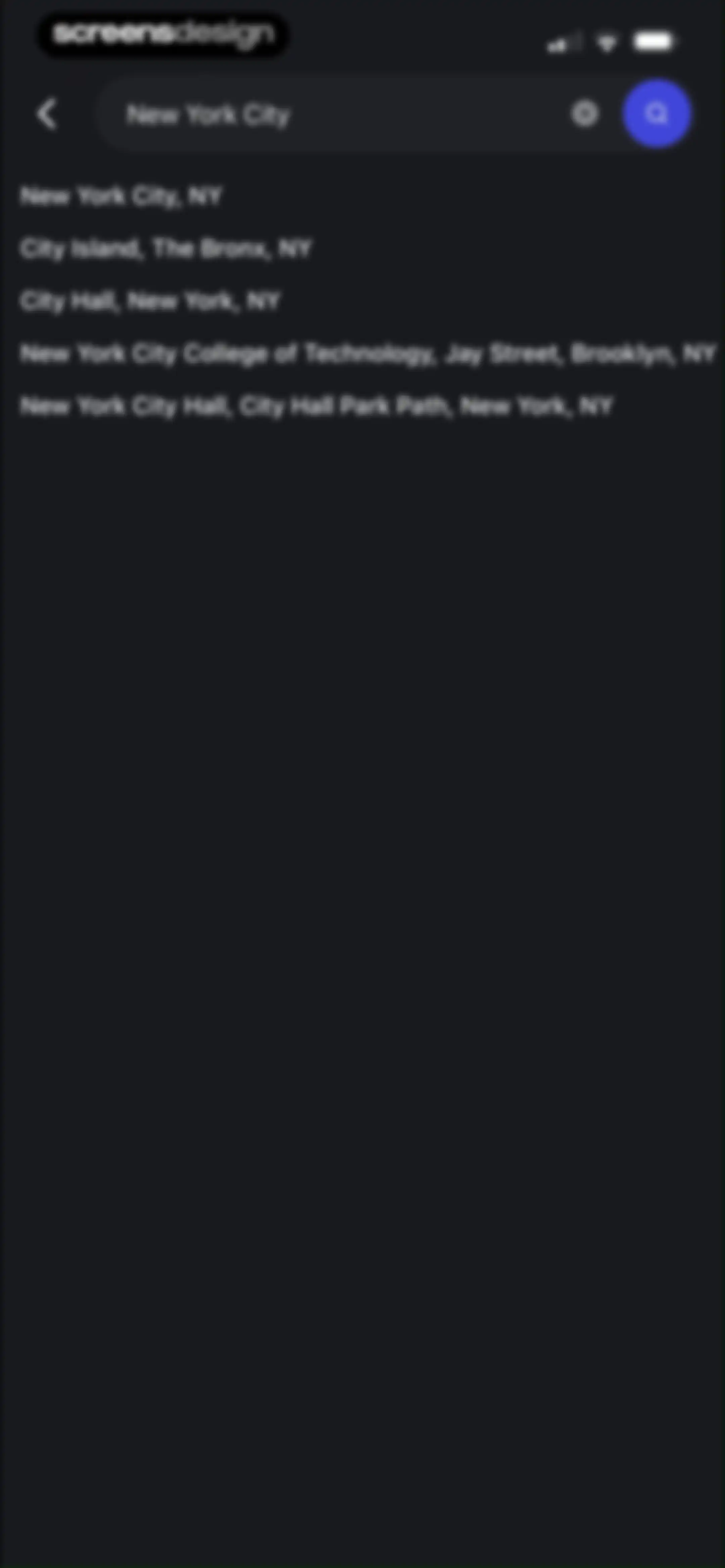Tap the blue search button
This screenshot has height=1568, width=725.
coord(656,114)
